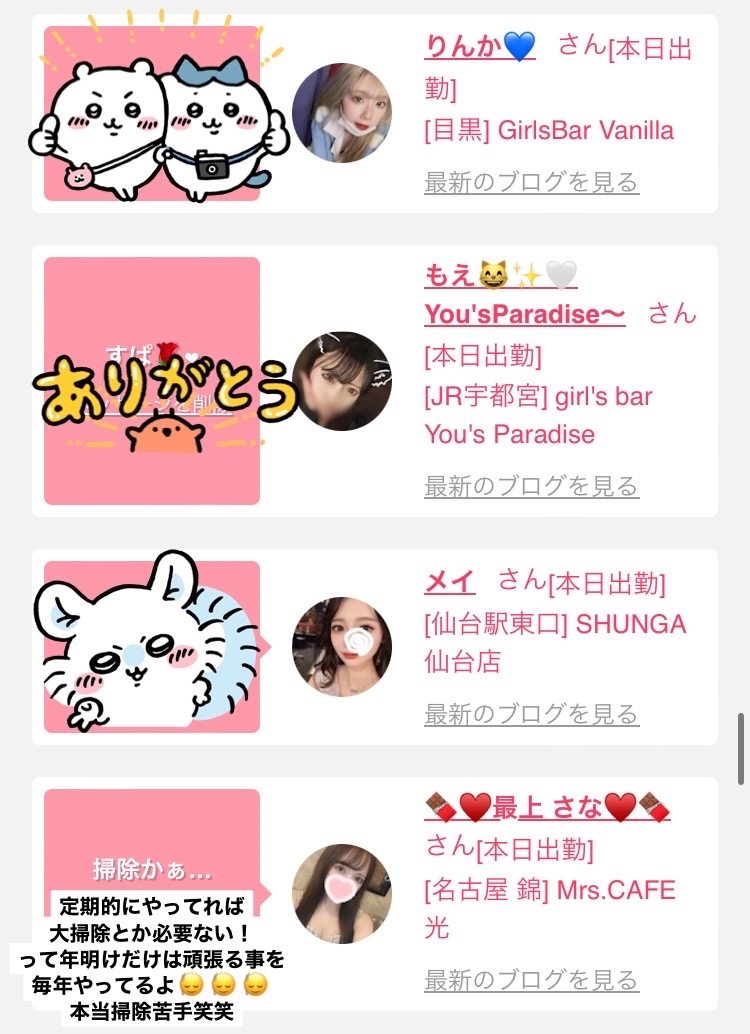Open もえ You'sParadise profile link

524,294
